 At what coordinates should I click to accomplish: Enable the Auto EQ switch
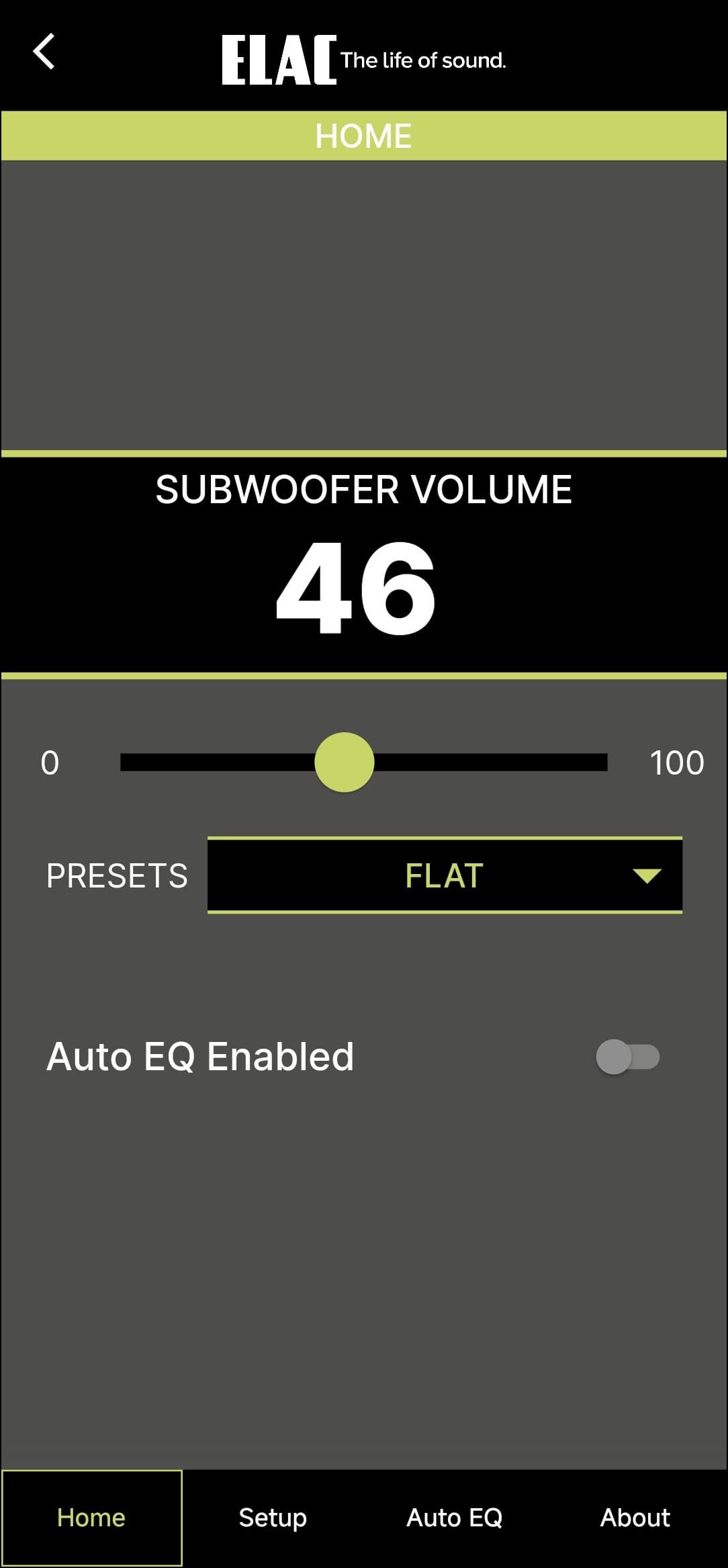(627, 1057)
